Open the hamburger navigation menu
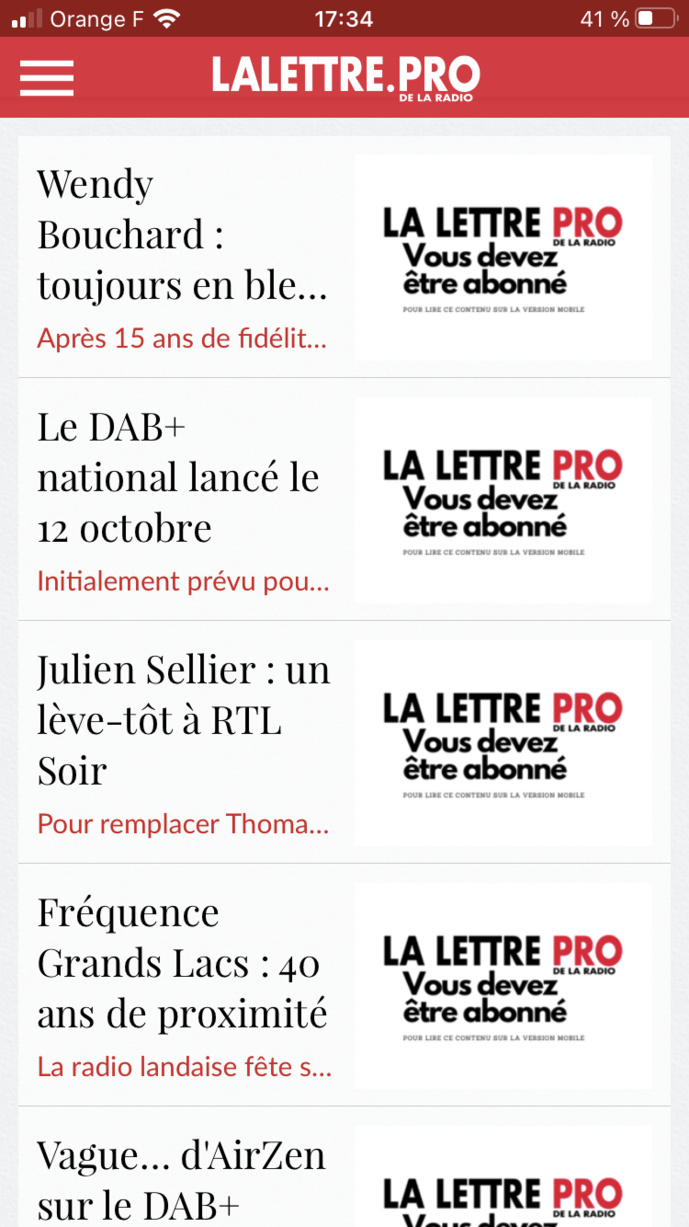689x1227 pixels. 47,78
